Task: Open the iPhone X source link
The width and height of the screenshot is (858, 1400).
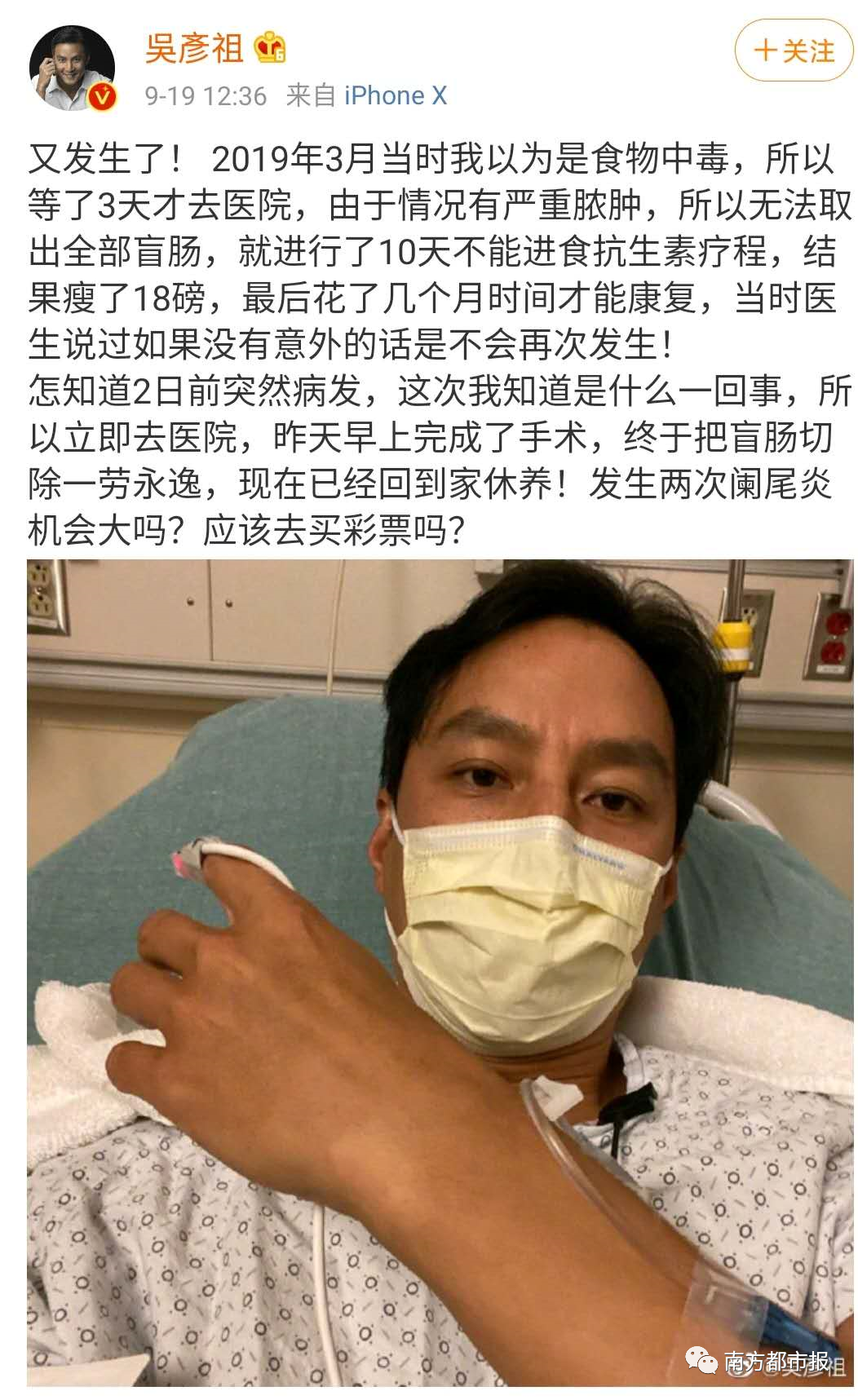Action: (396, 96)
